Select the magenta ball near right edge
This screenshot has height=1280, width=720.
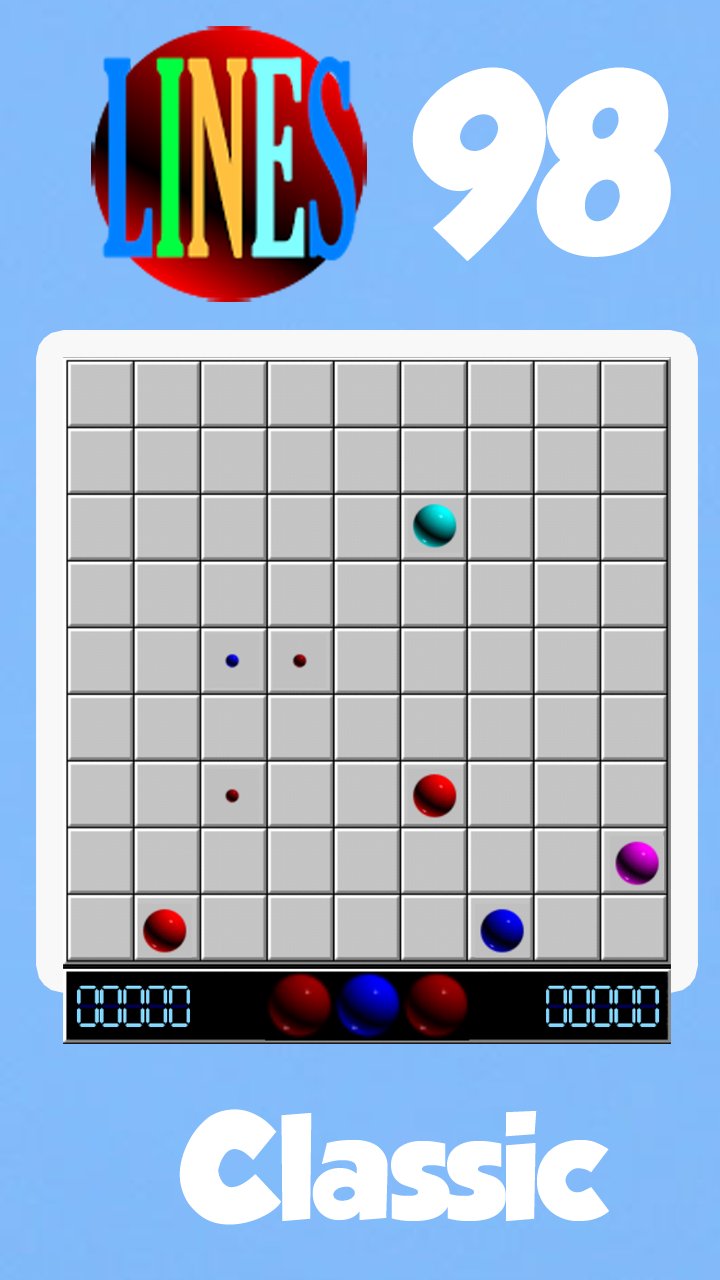[x=636, y=864]
